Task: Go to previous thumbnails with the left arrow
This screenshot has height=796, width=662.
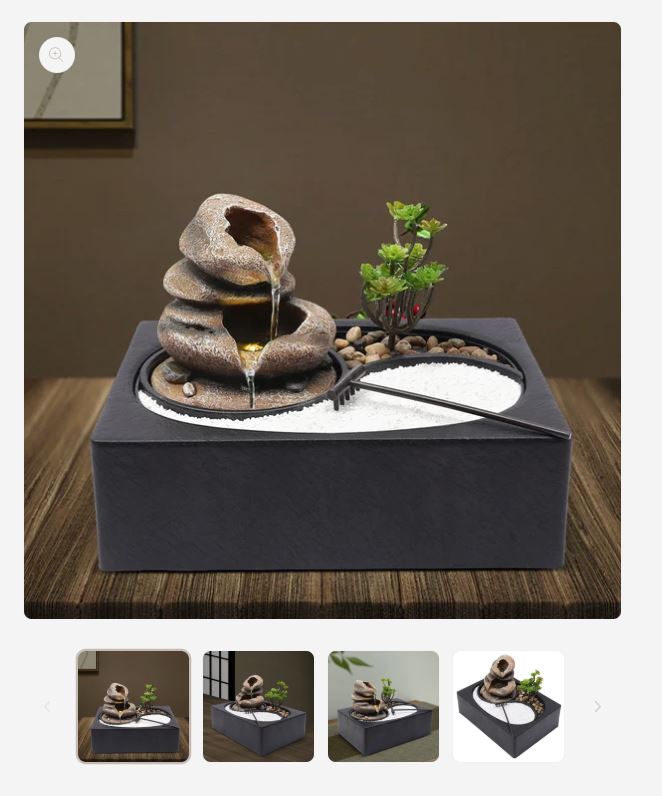Action: [47, 707]
